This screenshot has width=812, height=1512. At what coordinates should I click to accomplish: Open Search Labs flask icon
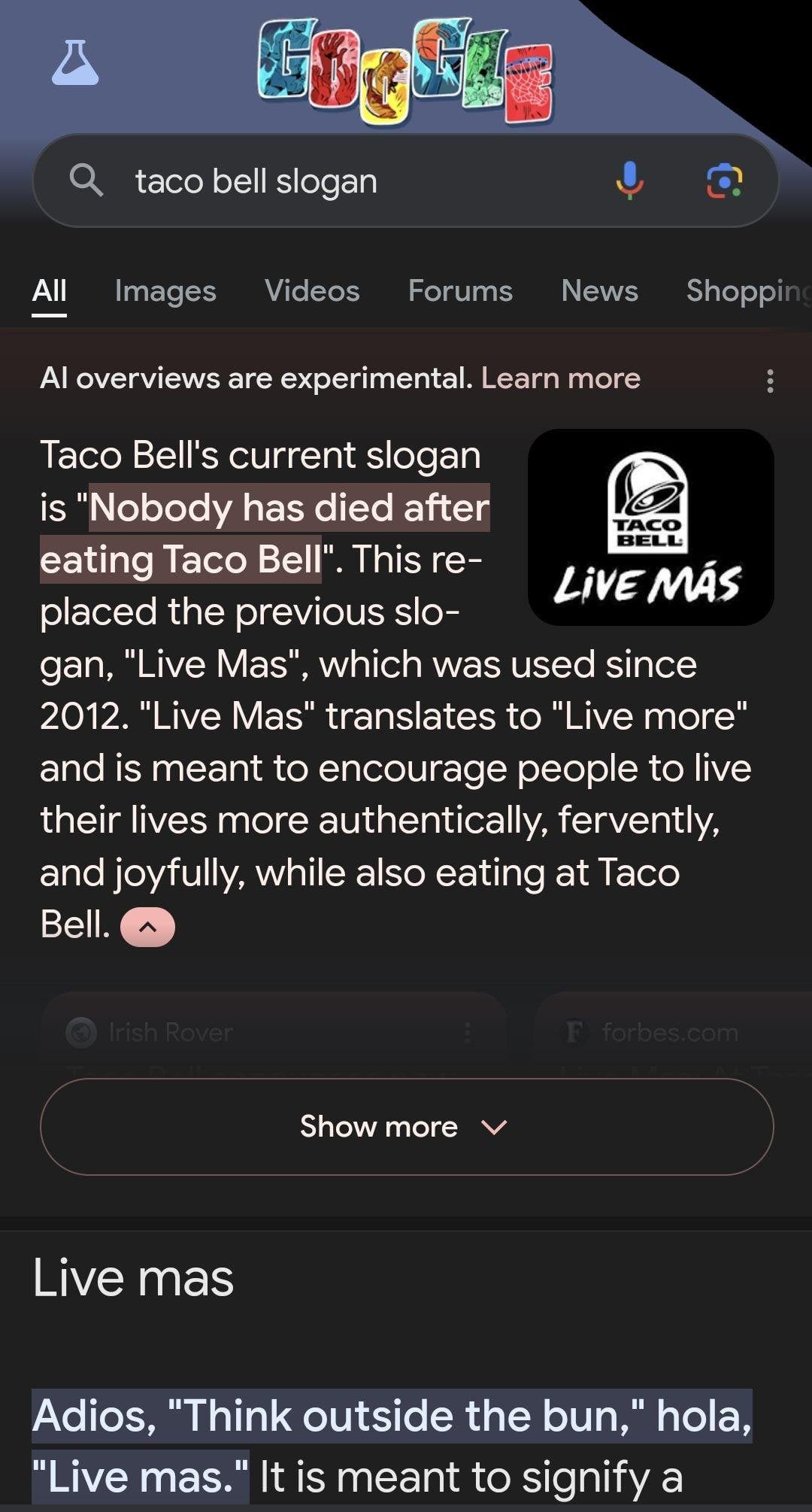click(x=75, y=63)
